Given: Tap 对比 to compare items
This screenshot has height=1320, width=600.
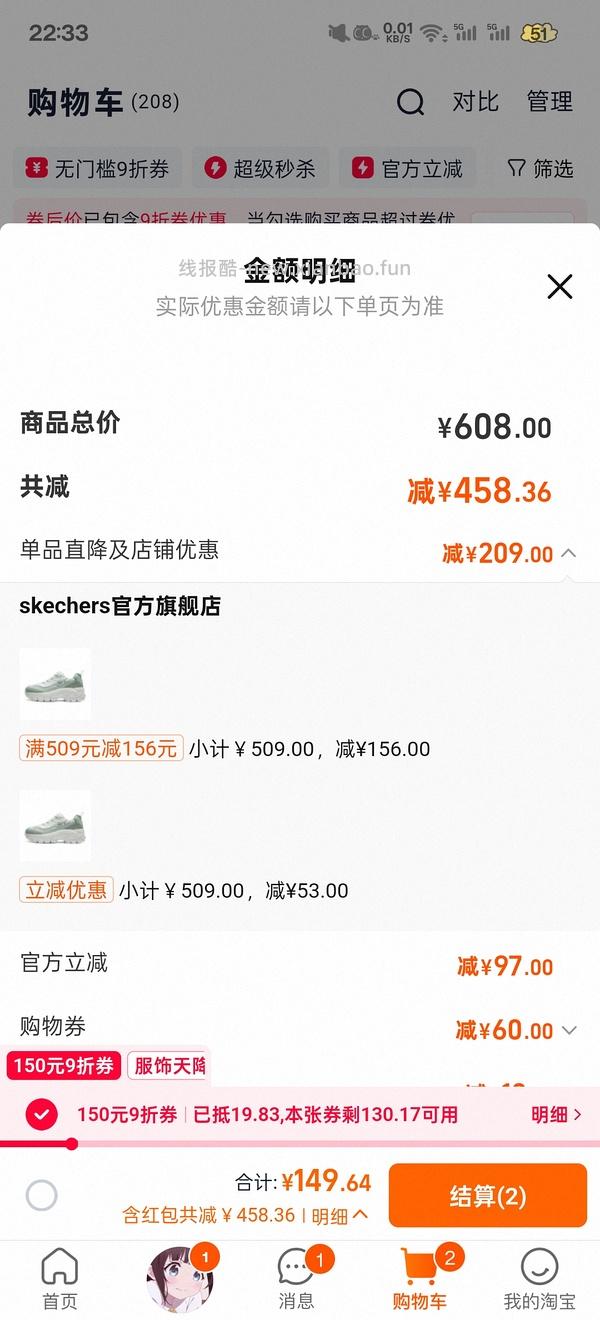Looking at the screenshot, I should coord(475,102).
